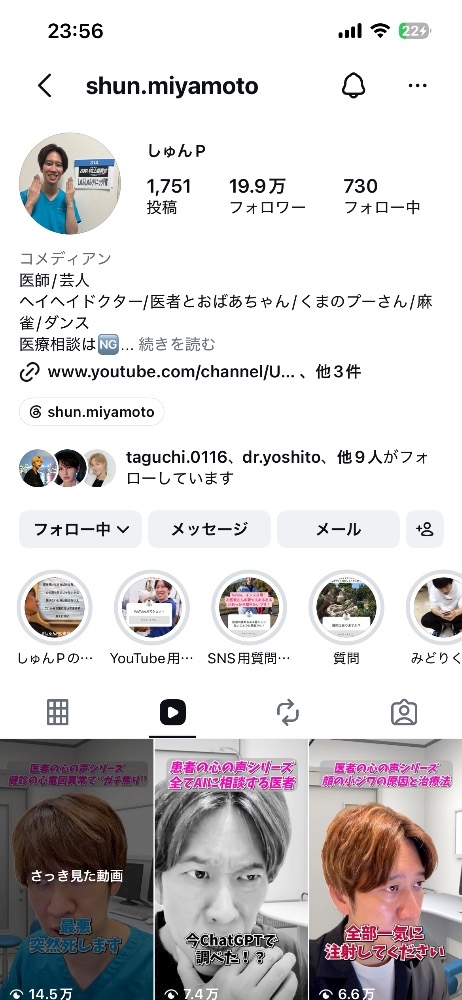Image resolution: width=462 pixels, height=1000 pixels.
Task: Tap the フォロー中 dropdown button
Action: click(x=80, y=529)
